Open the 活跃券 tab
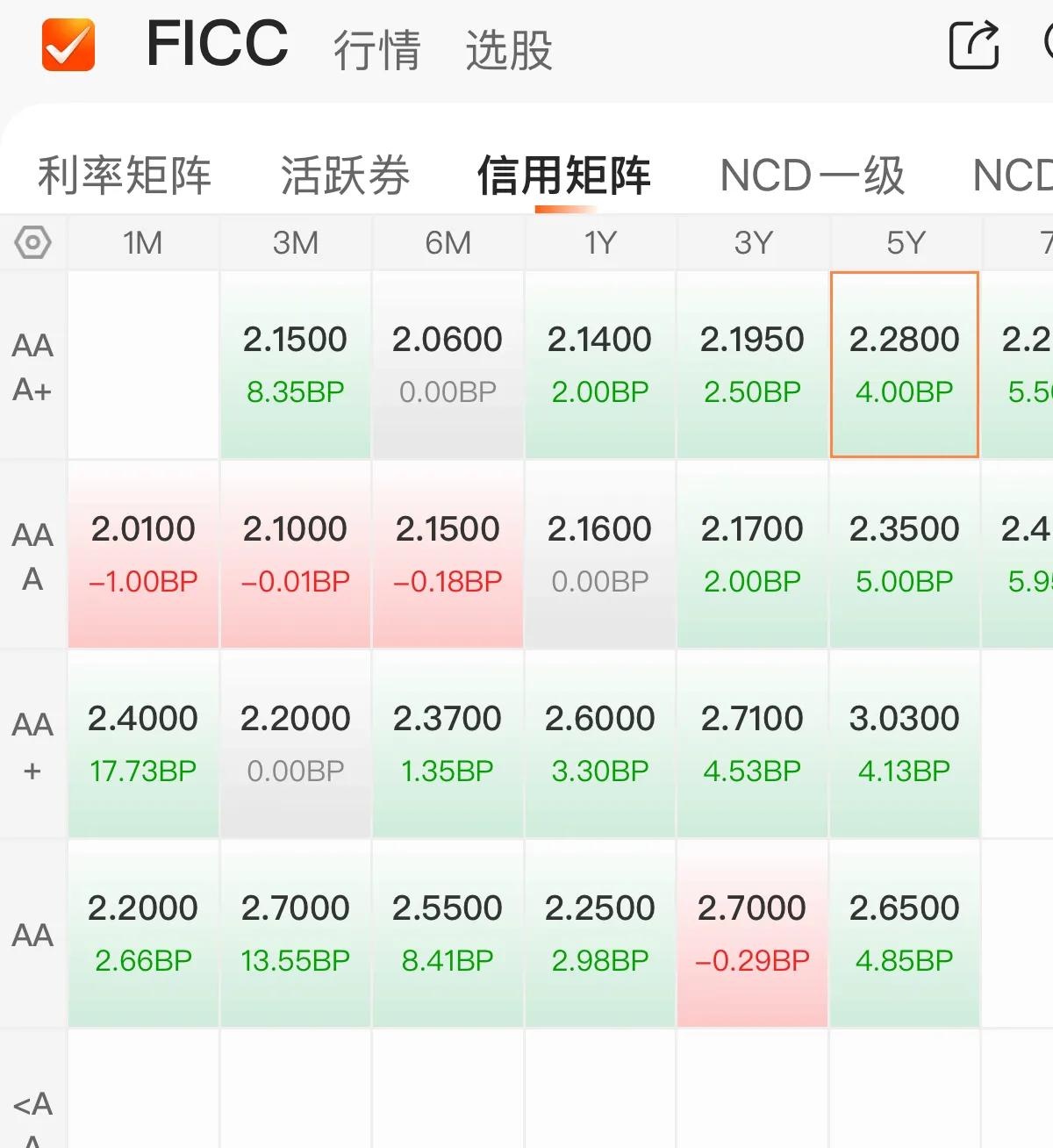1053x1148 pixels. tap(346, 175)
